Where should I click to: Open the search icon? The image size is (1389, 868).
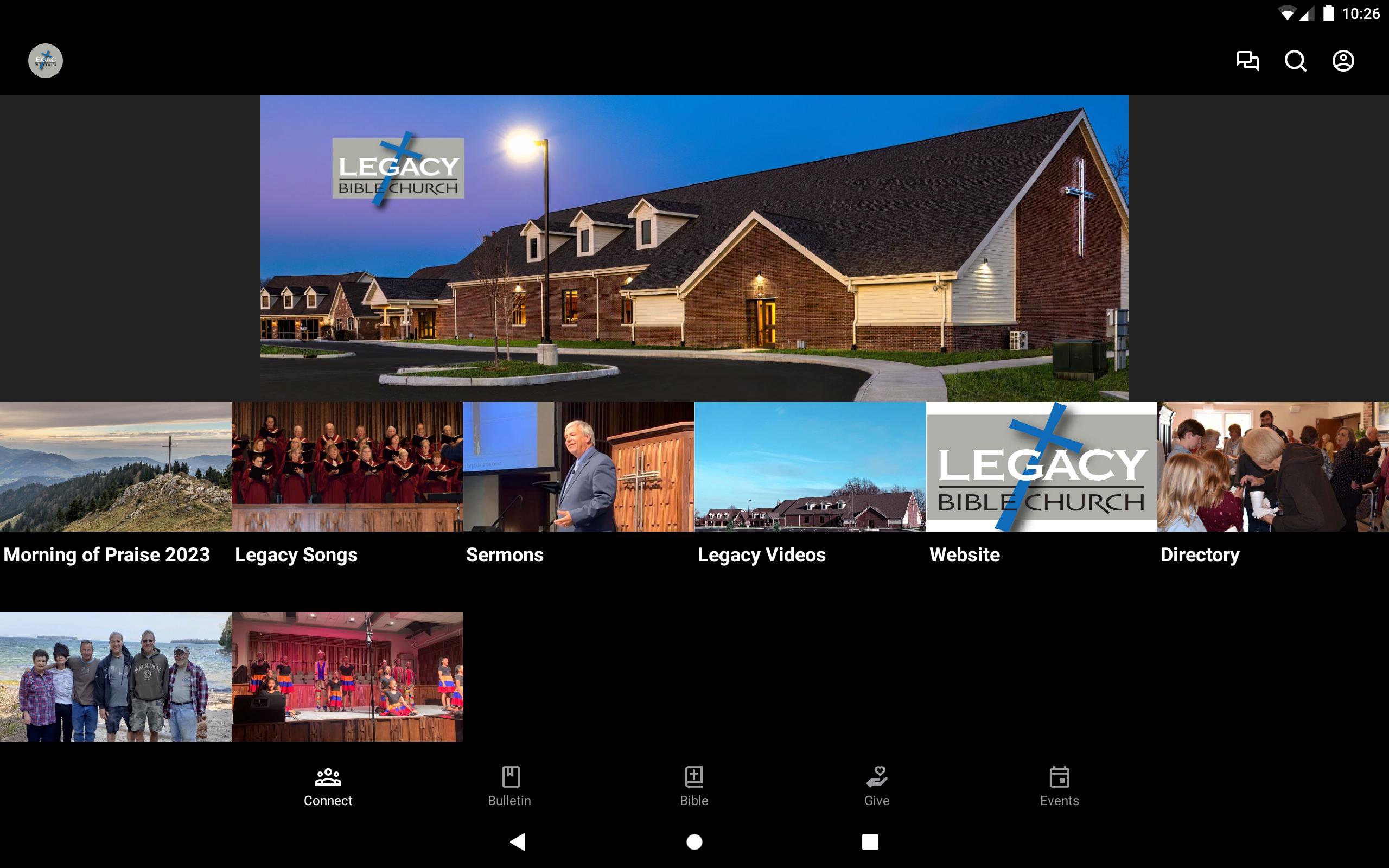(x=1295, y=60)
